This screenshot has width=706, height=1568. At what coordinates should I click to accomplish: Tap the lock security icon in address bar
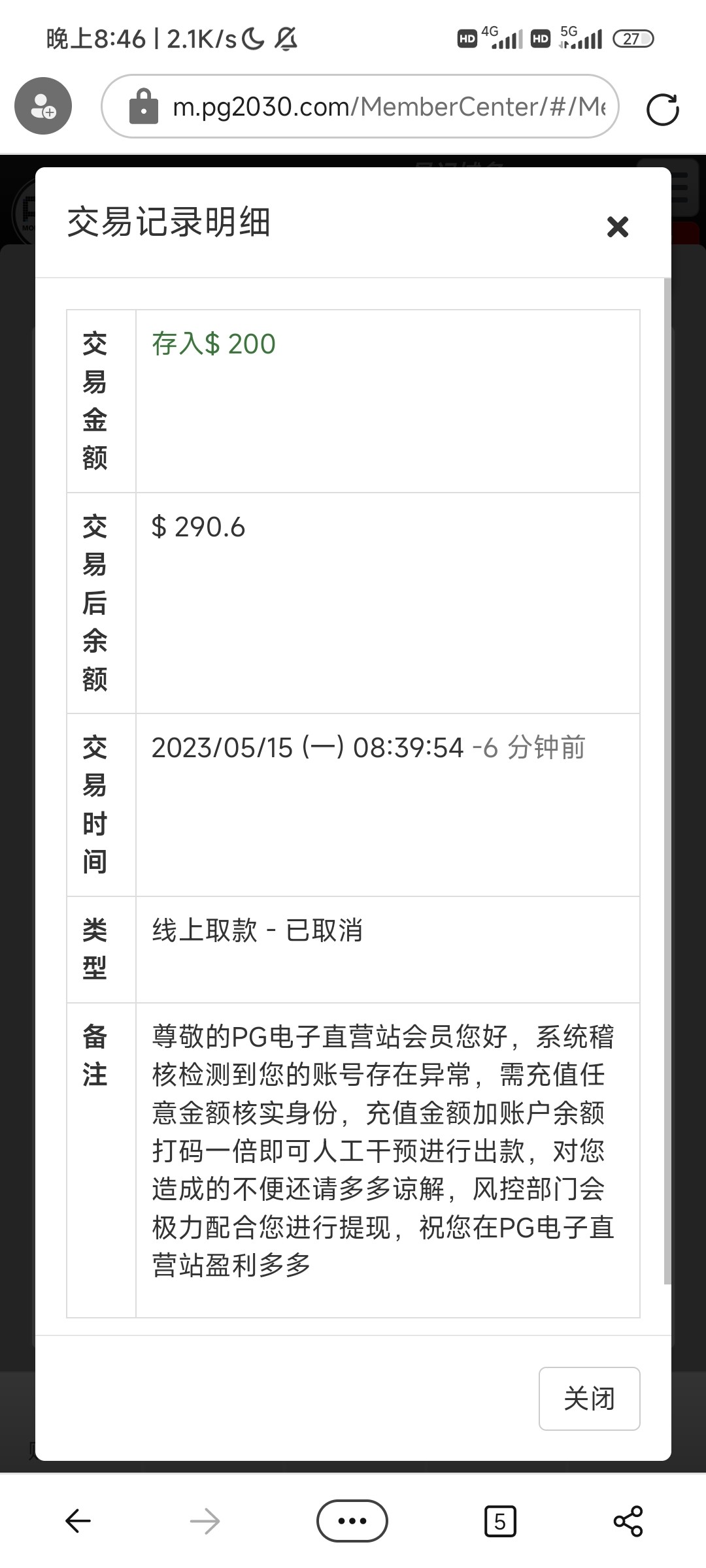coord(145,106)
